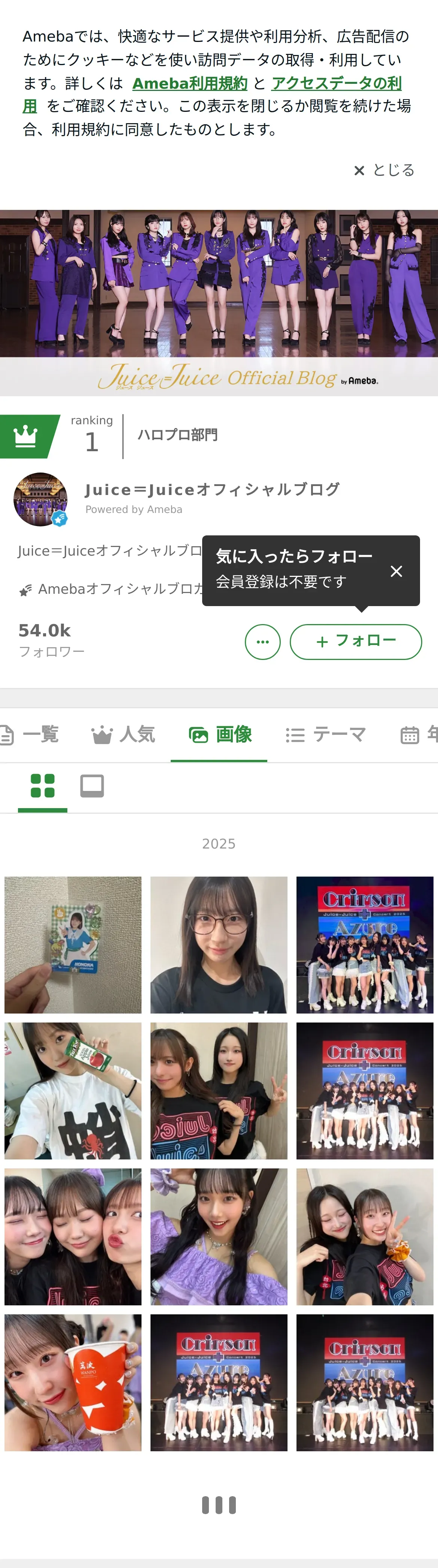This screenshot has width=438, height=1568.
Task: Open the HONOKA trading card photo
Action: (73, 945)
